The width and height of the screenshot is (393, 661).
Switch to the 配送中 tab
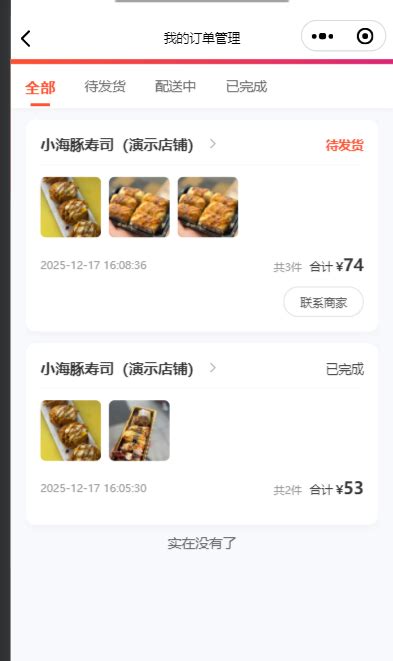tap(175, 86)
